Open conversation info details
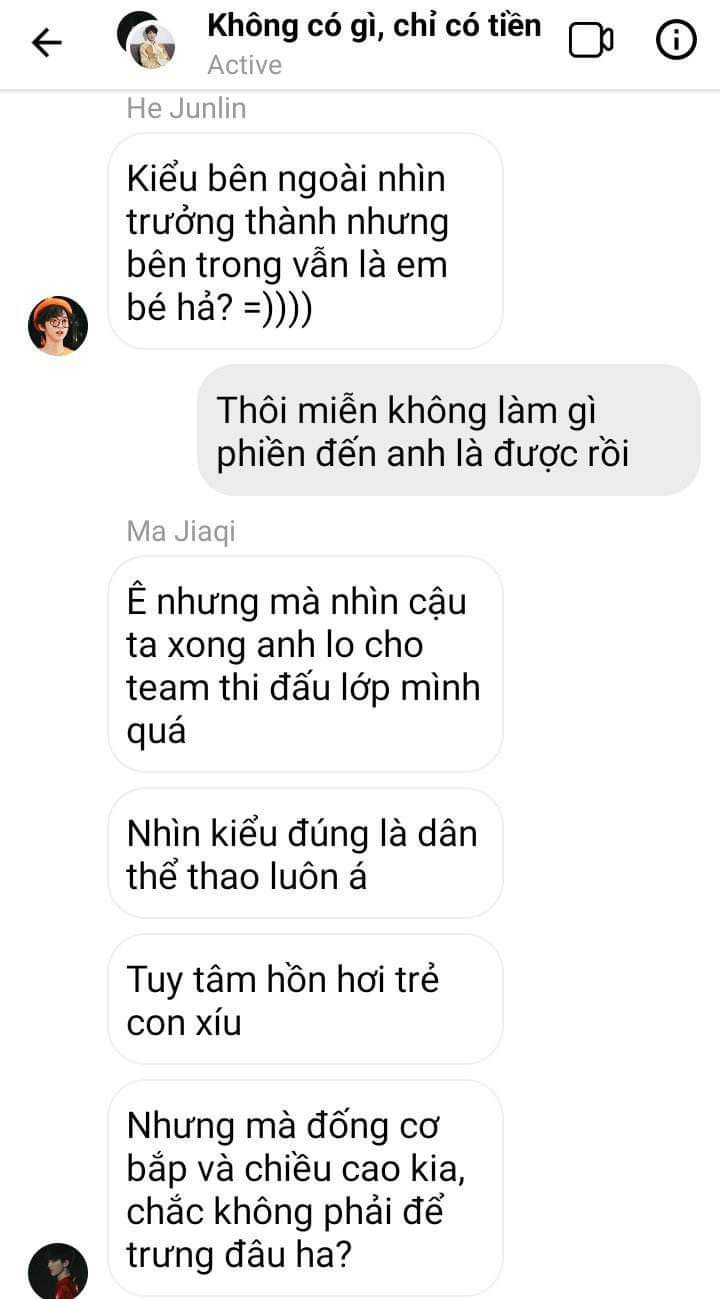 coord(676,40)
